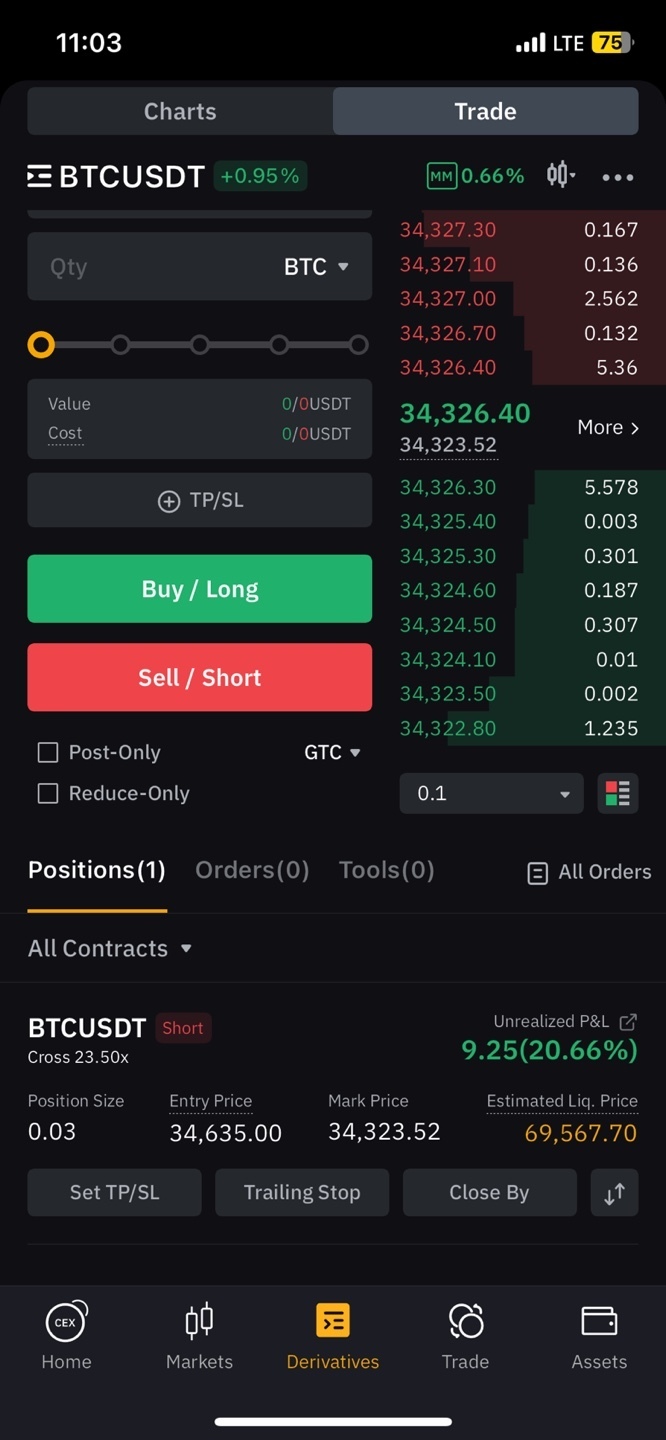Switch to the Charts tab
Viewport: 666px width, 1440px height.
click(x=180, y=111)
